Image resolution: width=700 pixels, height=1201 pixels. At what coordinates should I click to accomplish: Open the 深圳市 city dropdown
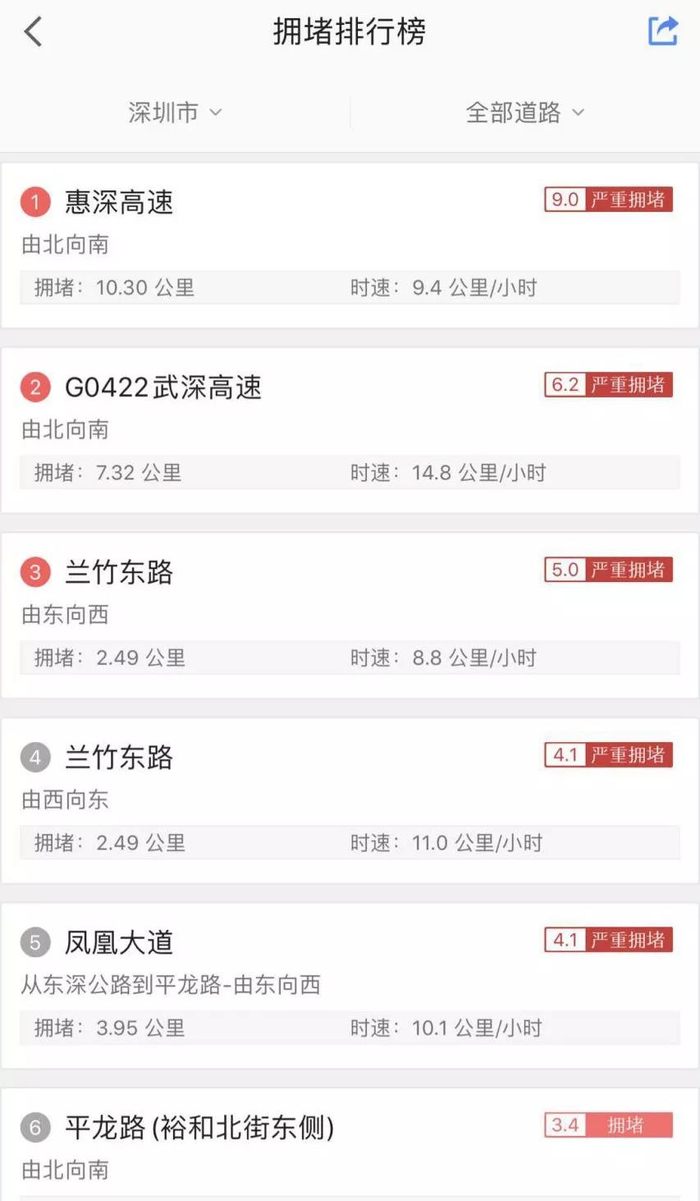175,113
